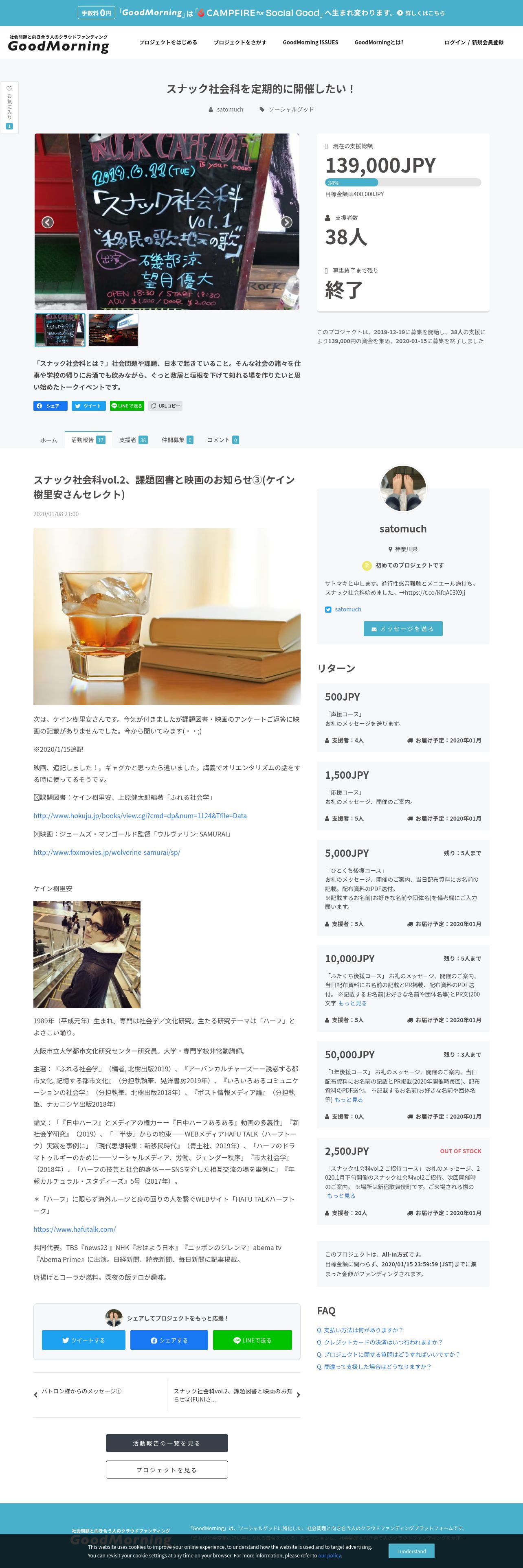The height and width of the screenshot is (1568, 523).
Task: Open FAQ 支払い方法は何がありますか？
Action: click(360, 1329)
